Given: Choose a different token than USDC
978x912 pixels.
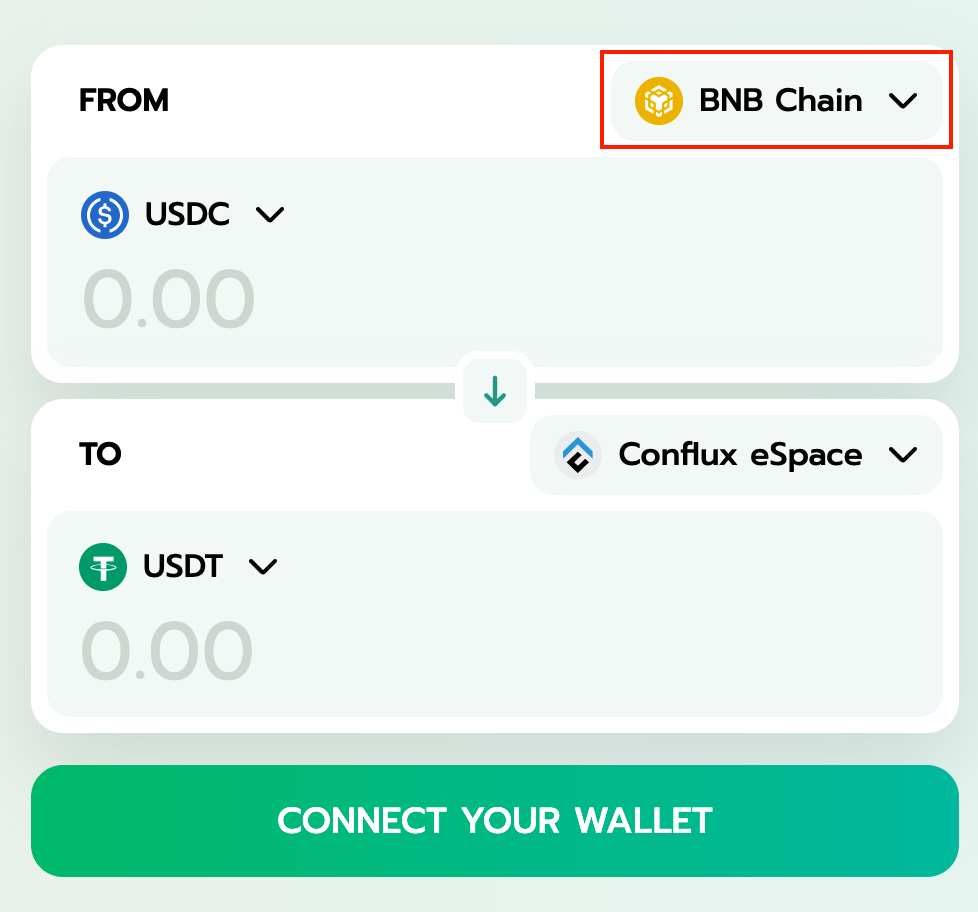Looking at the screenshot, I should [x=184, y=214].
